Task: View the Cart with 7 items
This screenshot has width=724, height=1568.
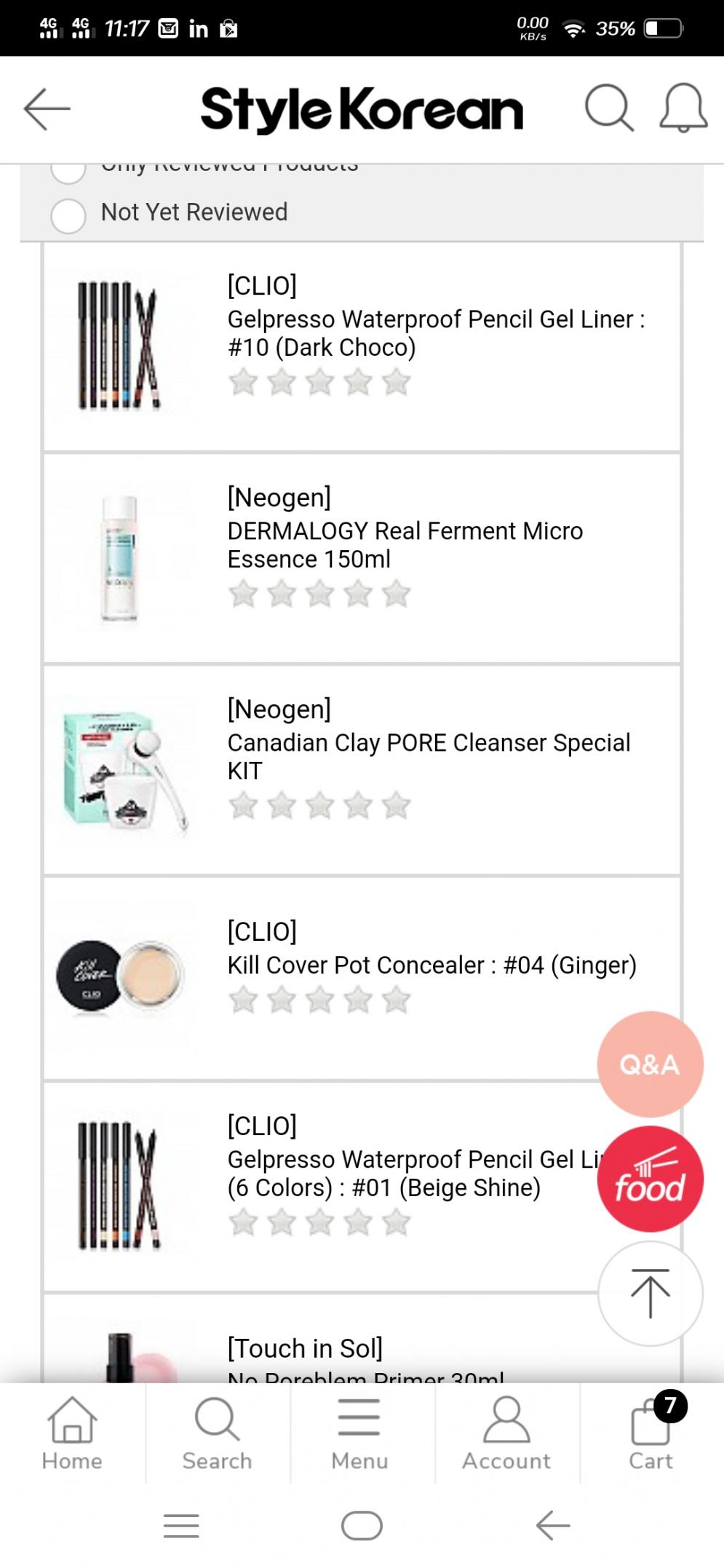Action: [x=651, y=1433]
